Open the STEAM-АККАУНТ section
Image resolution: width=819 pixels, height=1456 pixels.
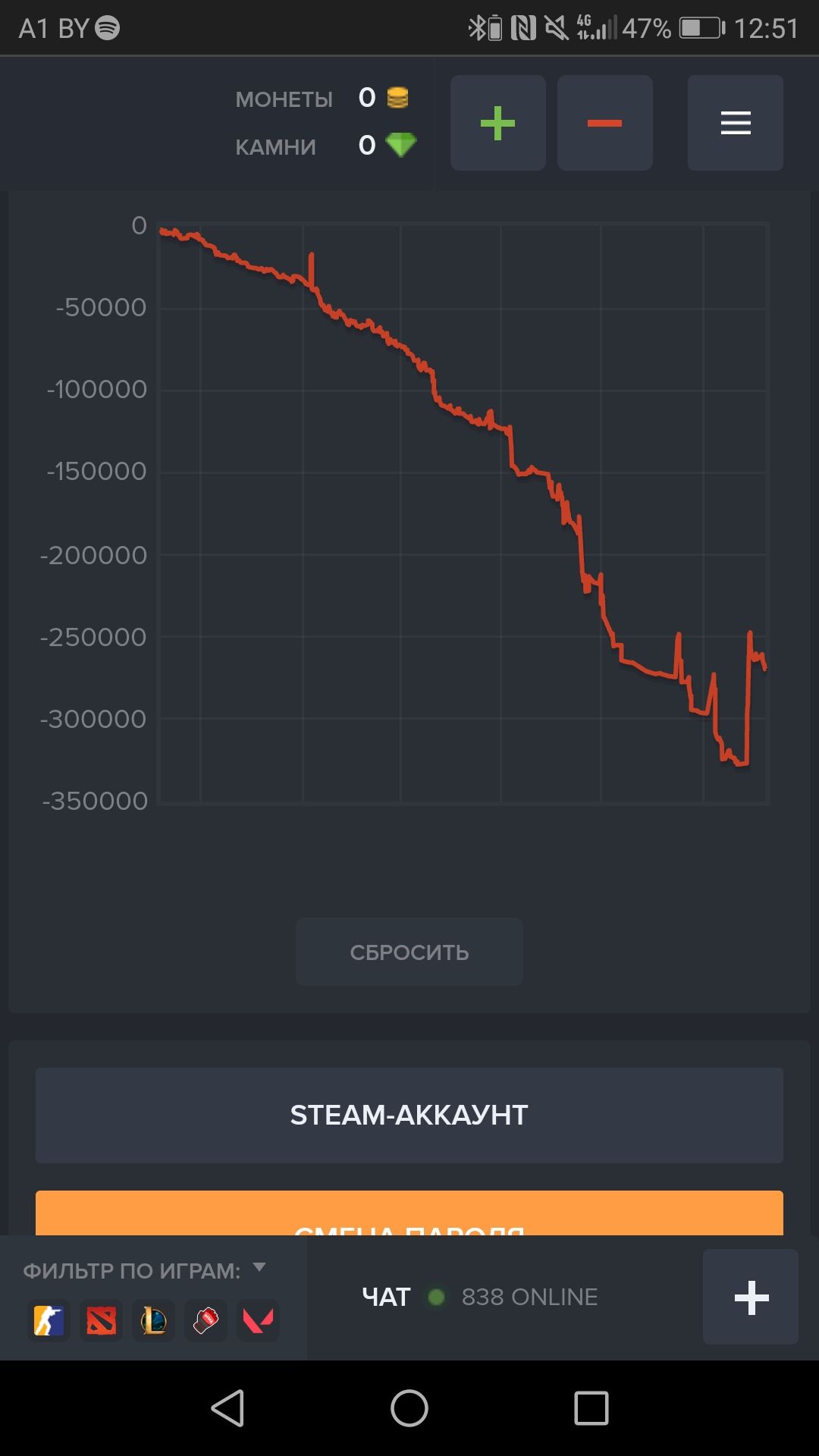pos(409,1115)
